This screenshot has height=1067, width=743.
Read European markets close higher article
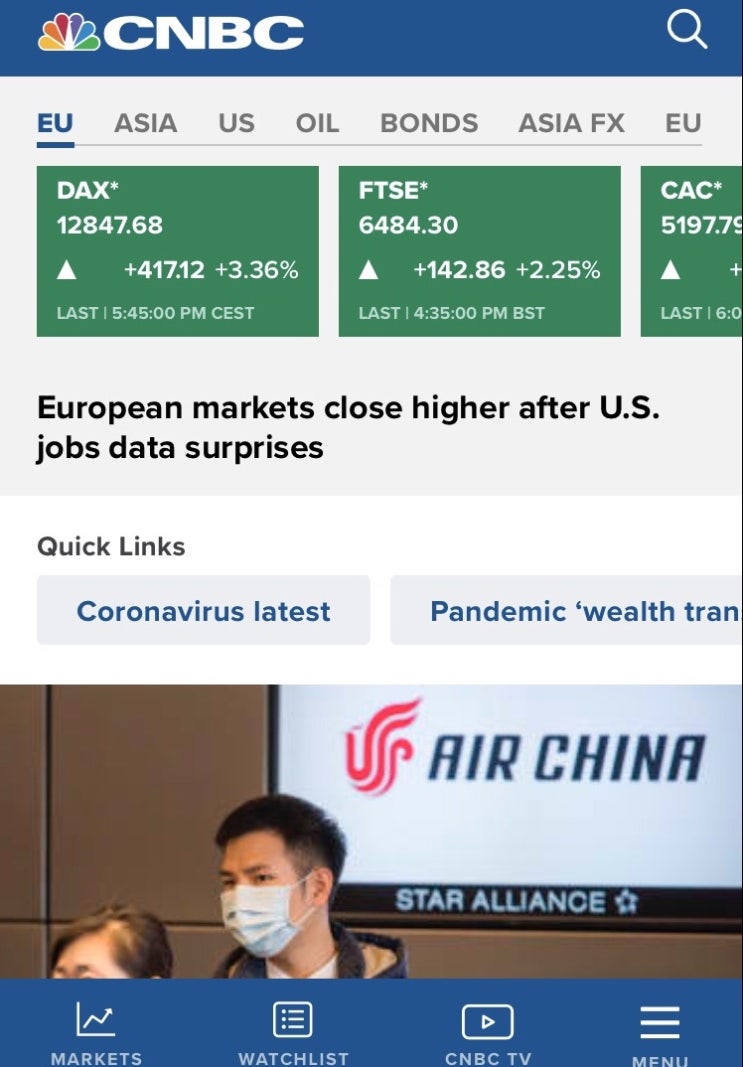(x=348, y=427)
